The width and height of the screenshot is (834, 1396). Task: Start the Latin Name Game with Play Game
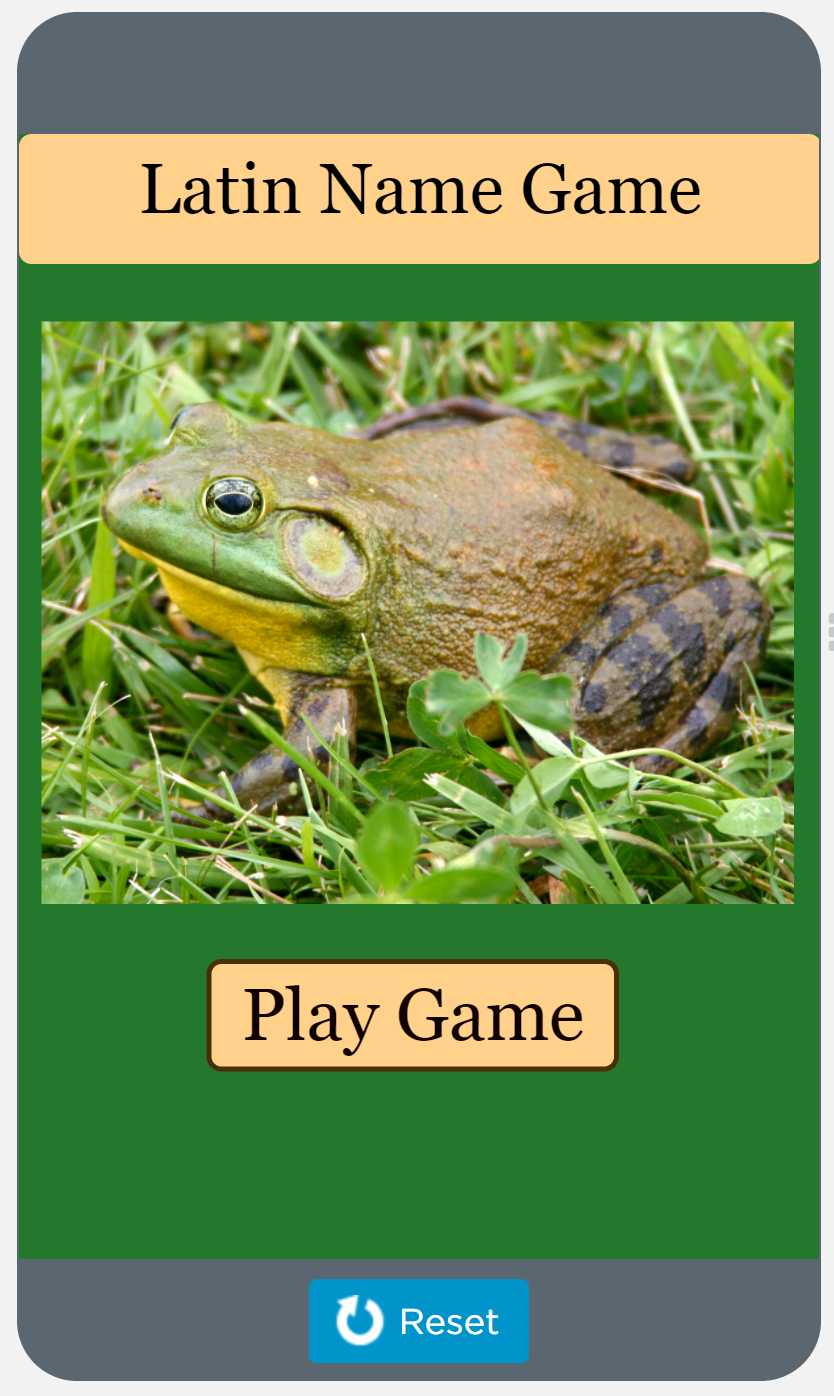point(412,1015)
